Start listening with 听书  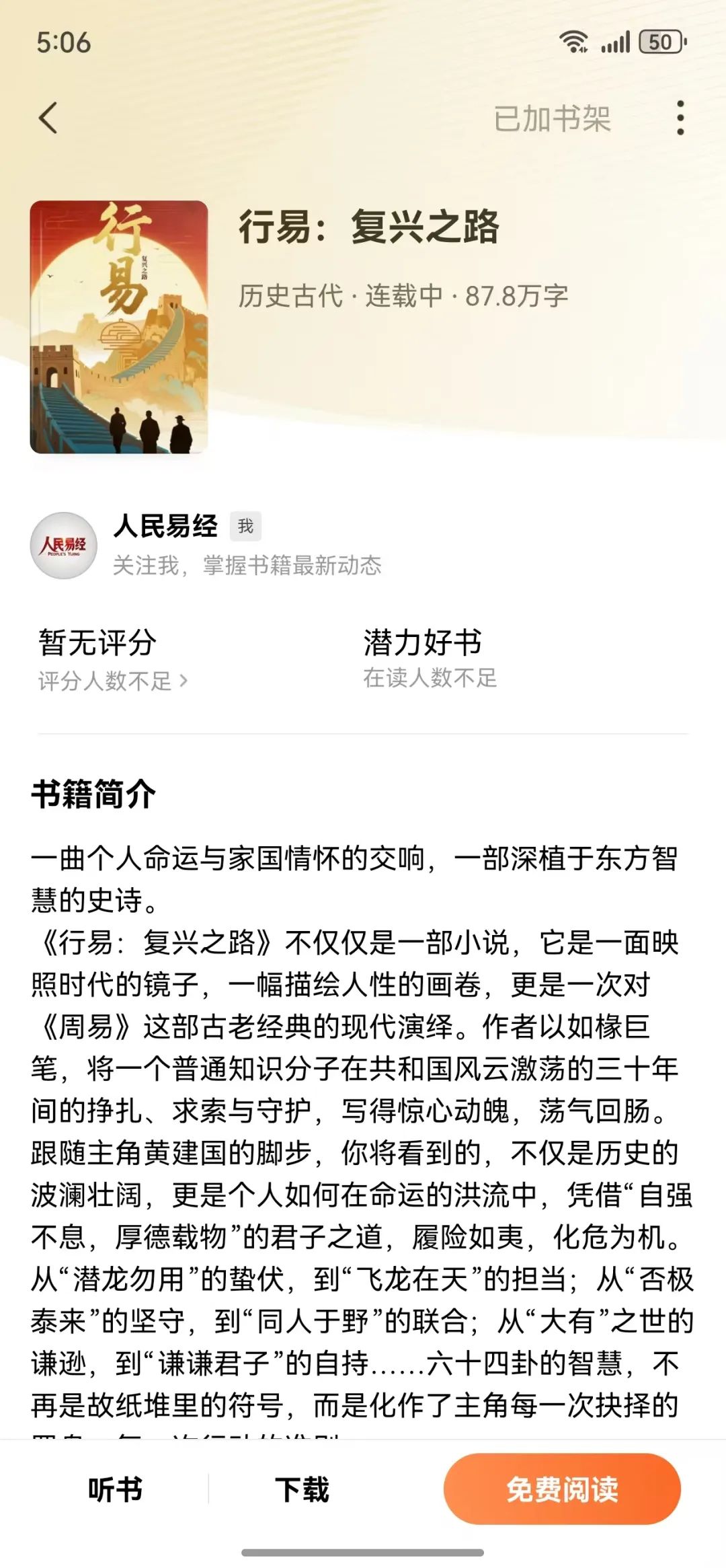pyautogui.click(x=115, y=1489)
